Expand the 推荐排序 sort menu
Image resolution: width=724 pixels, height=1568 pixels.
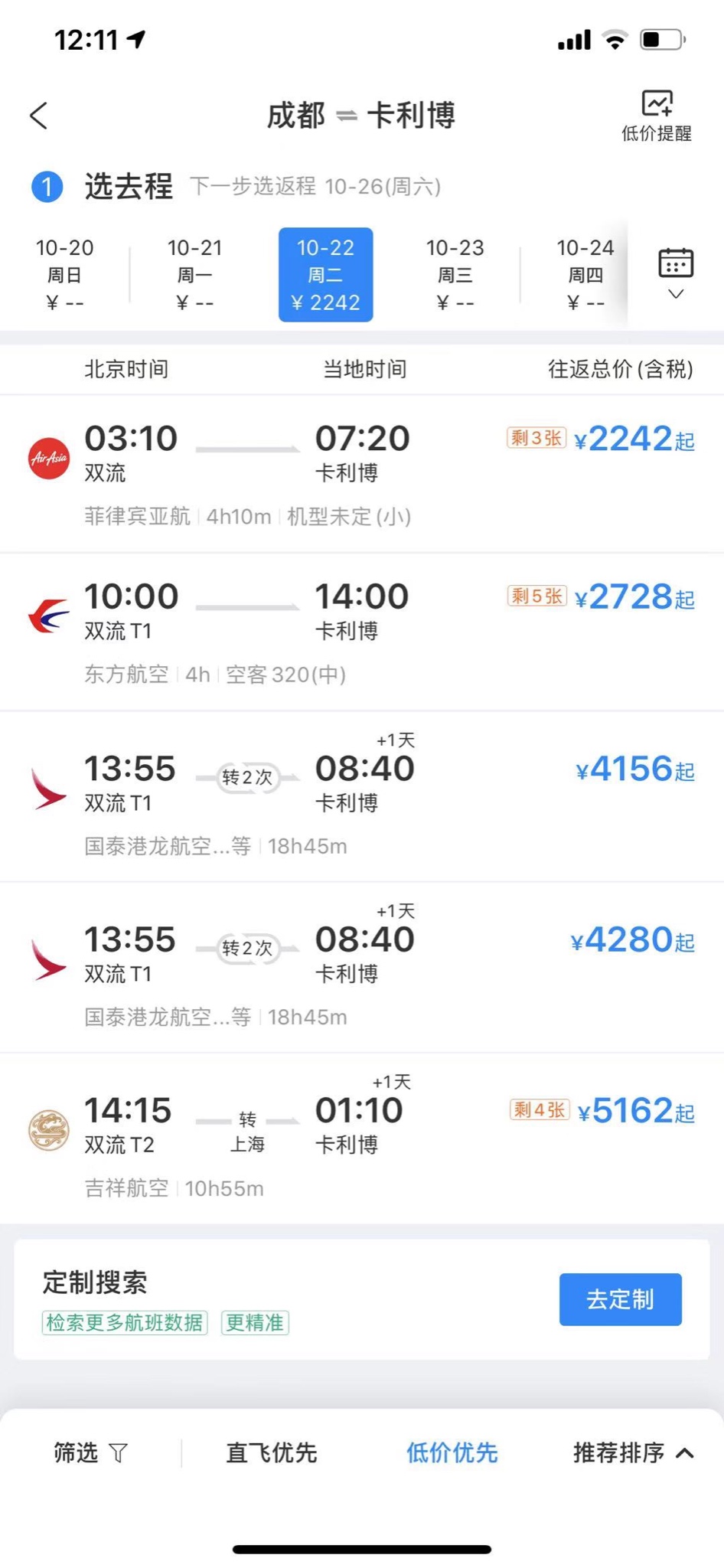click(x=632, y=1452)
